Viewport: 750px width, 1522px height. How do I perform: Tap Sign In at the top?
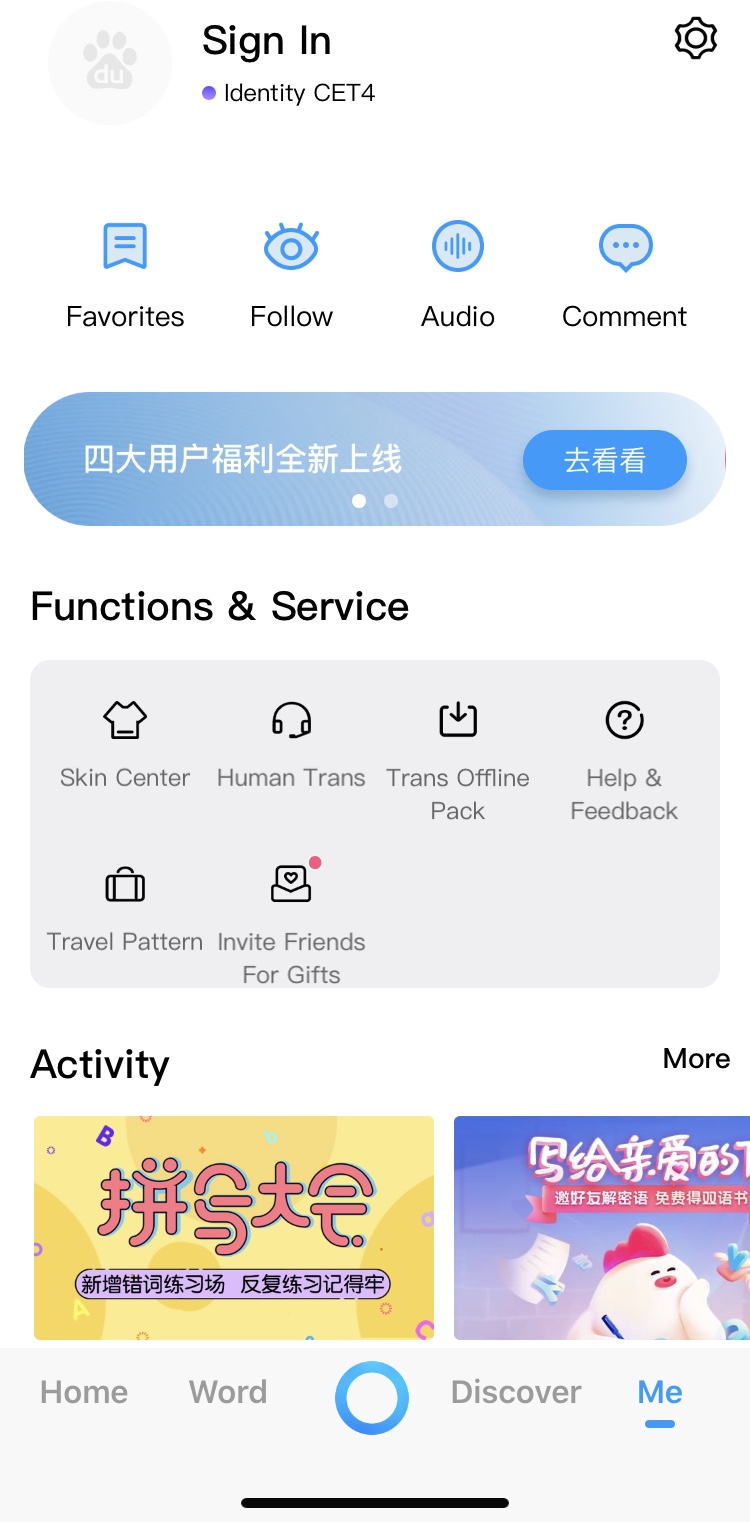[x=266, y=41]
